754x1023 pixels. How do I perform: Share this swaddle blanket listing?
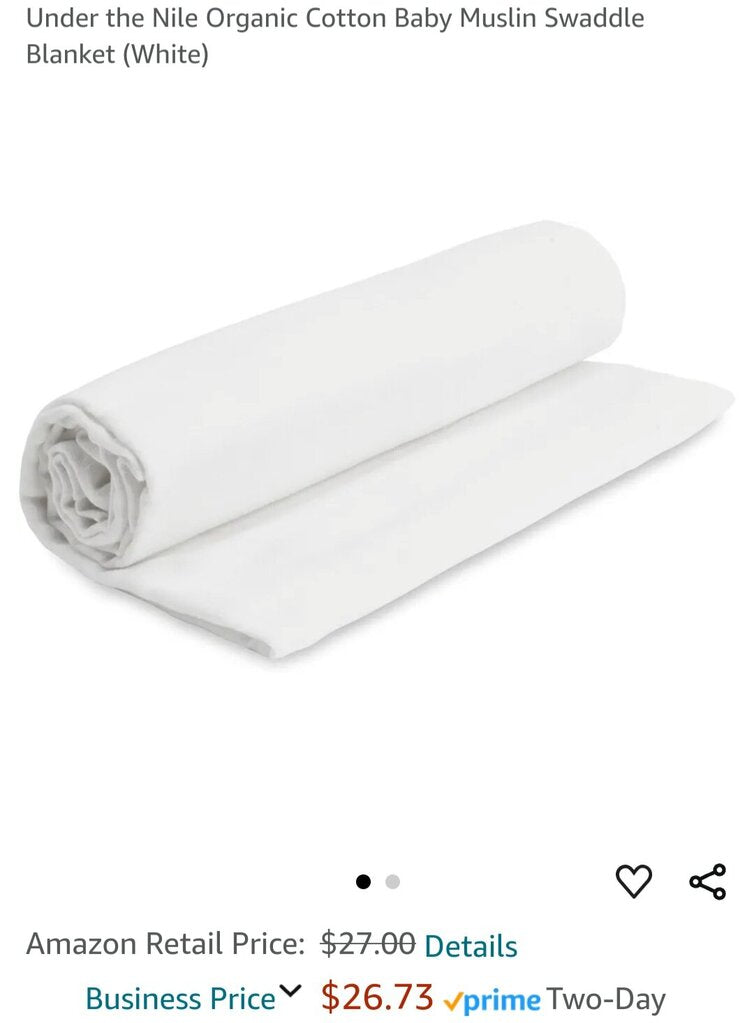coord(707,881)
